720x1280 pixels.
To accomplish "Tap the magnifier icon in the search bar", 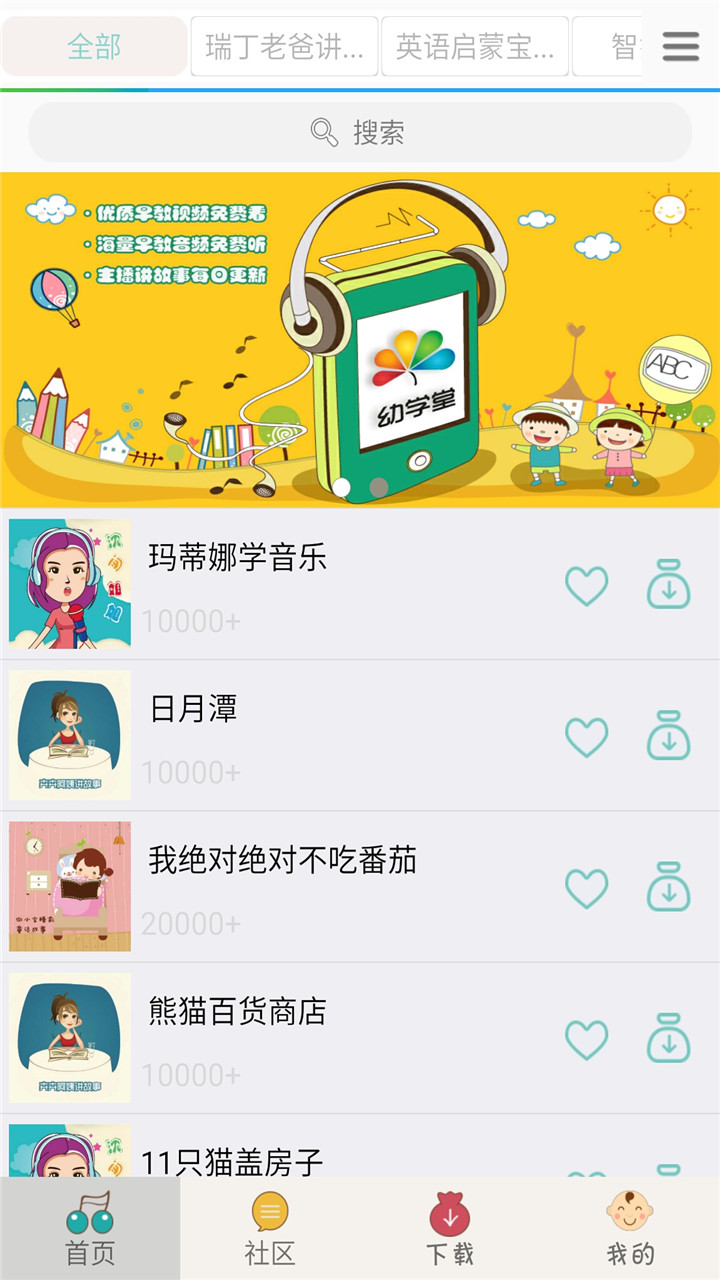I will pos(323,130).
